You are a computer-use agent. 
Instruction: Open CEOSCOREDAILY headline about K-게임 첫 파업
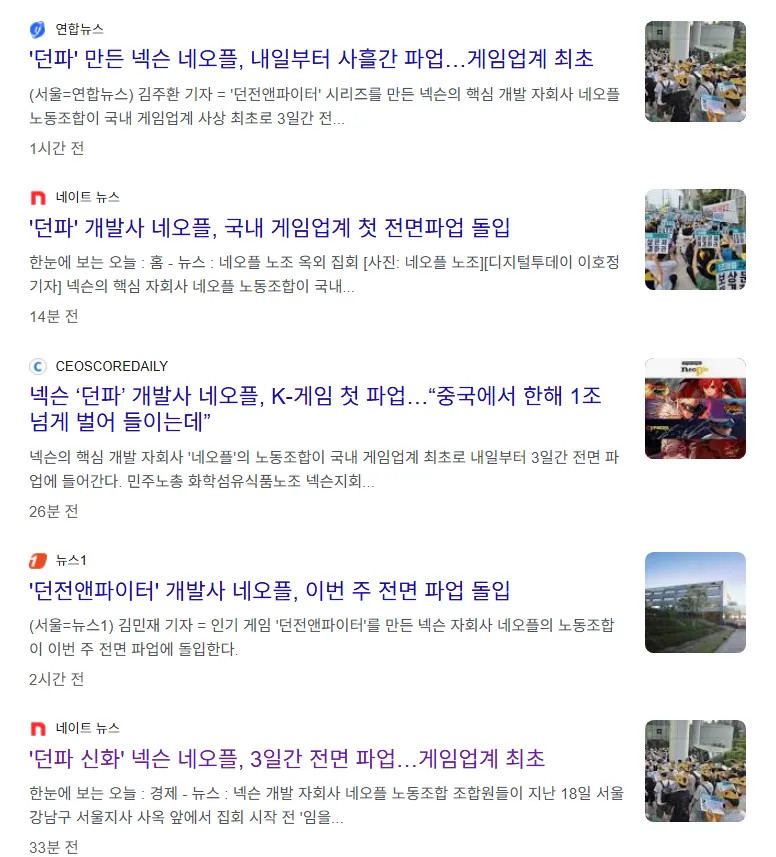pos(315,408)
